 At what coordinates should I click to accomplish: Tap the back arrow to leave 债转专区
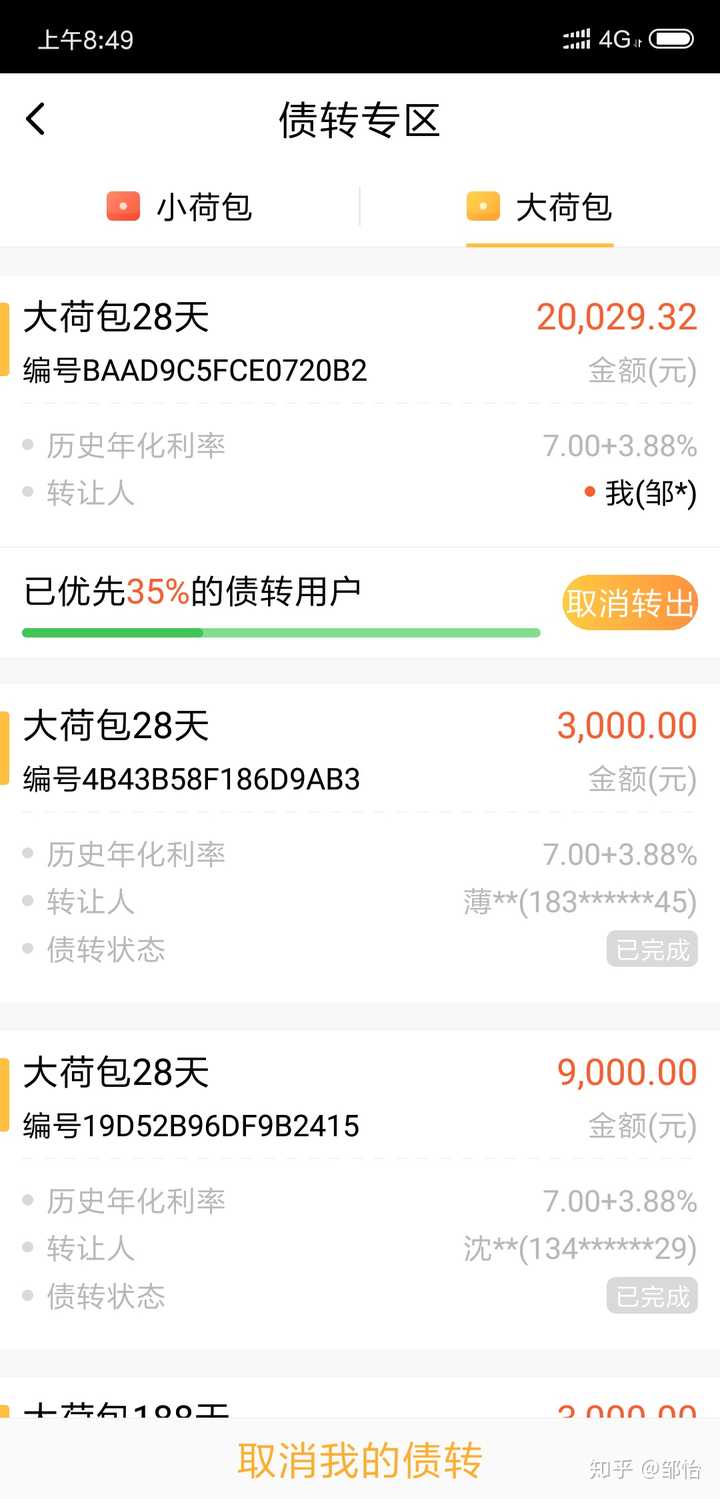[x=36, y=118]
